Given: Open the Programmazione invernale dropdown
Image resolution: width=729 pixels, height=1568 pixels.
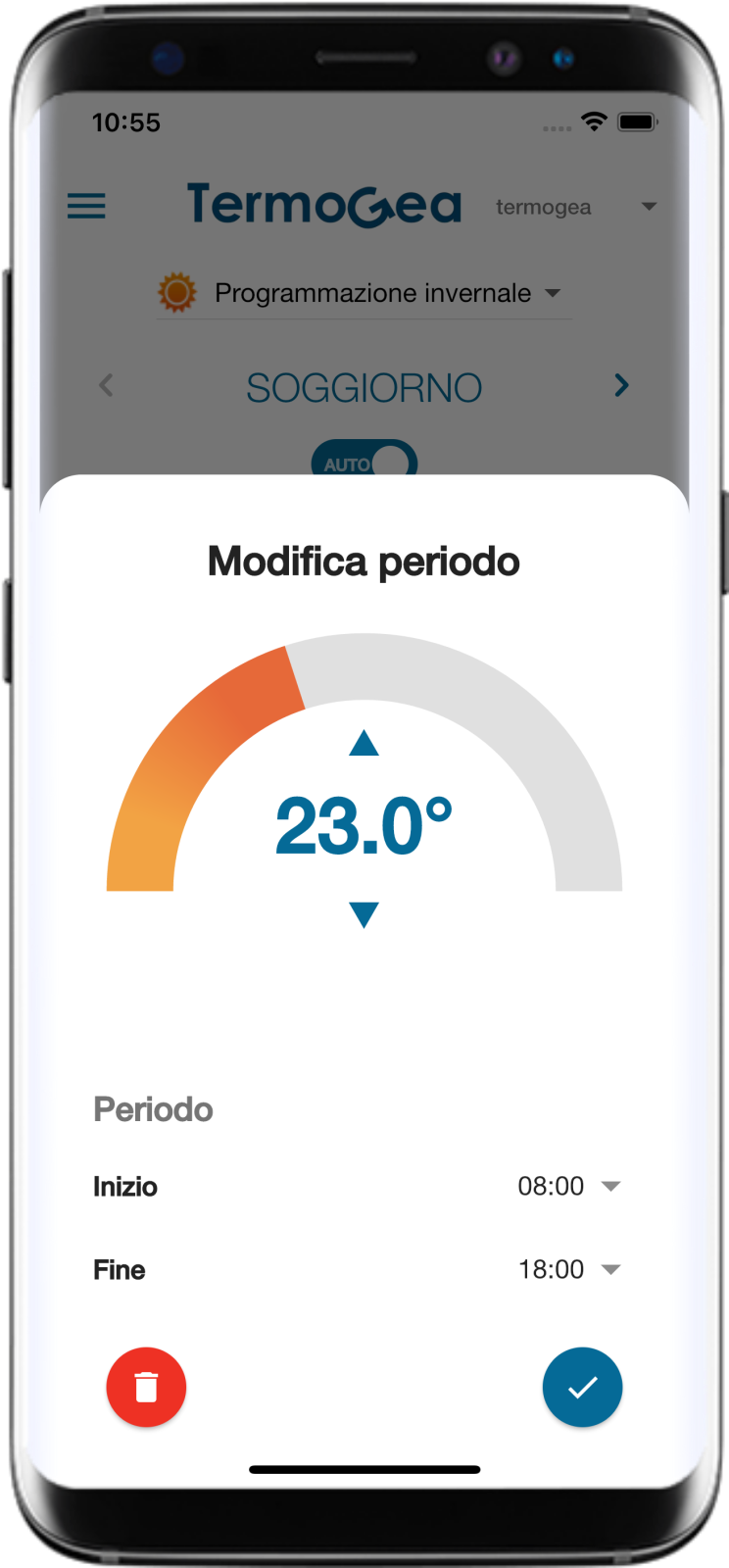Looking at the screenshot, I should click(x=363, y=293).
